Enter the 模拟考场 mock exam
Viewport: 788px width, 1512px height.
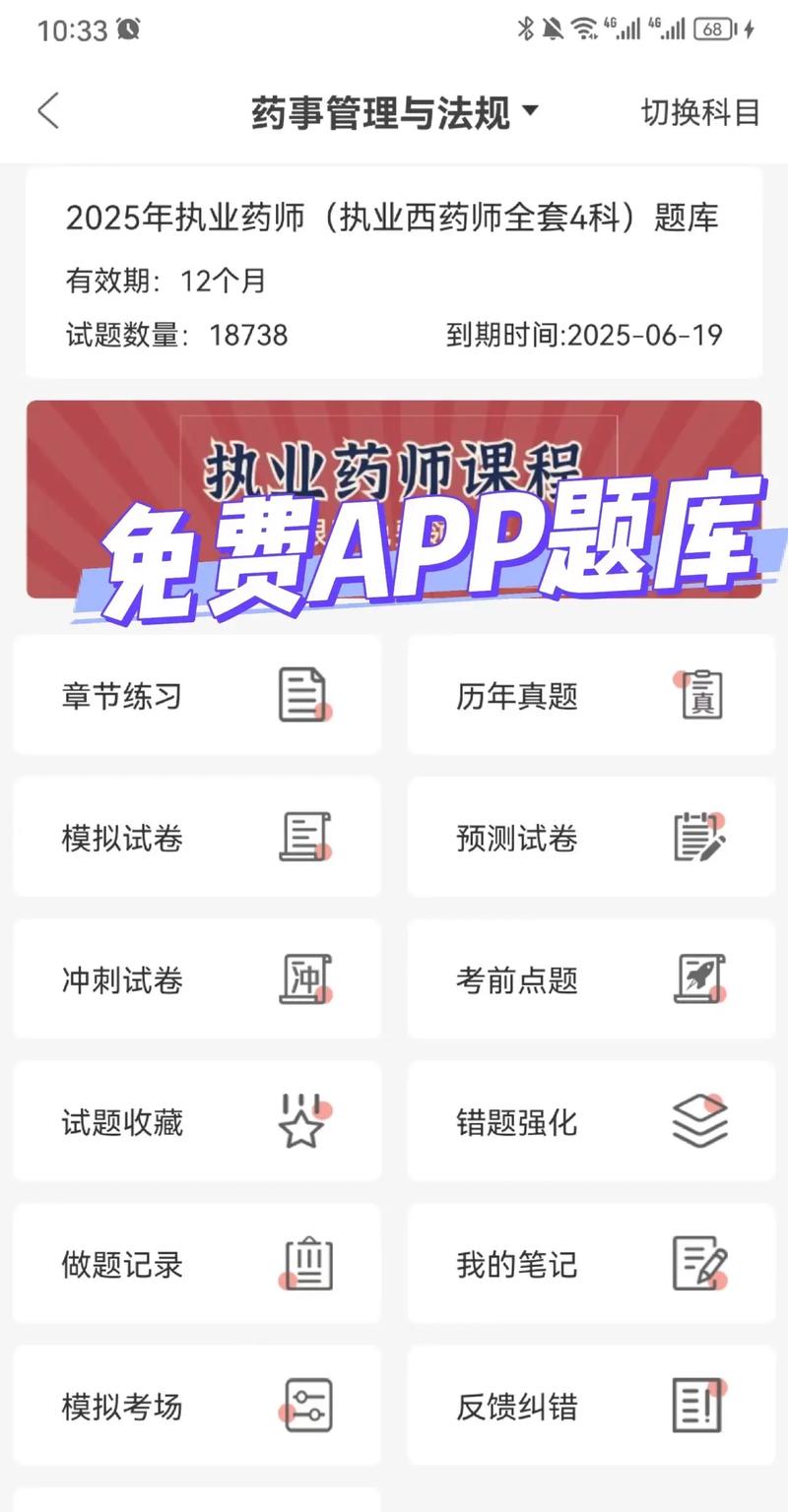click(x=197, y=1406)
